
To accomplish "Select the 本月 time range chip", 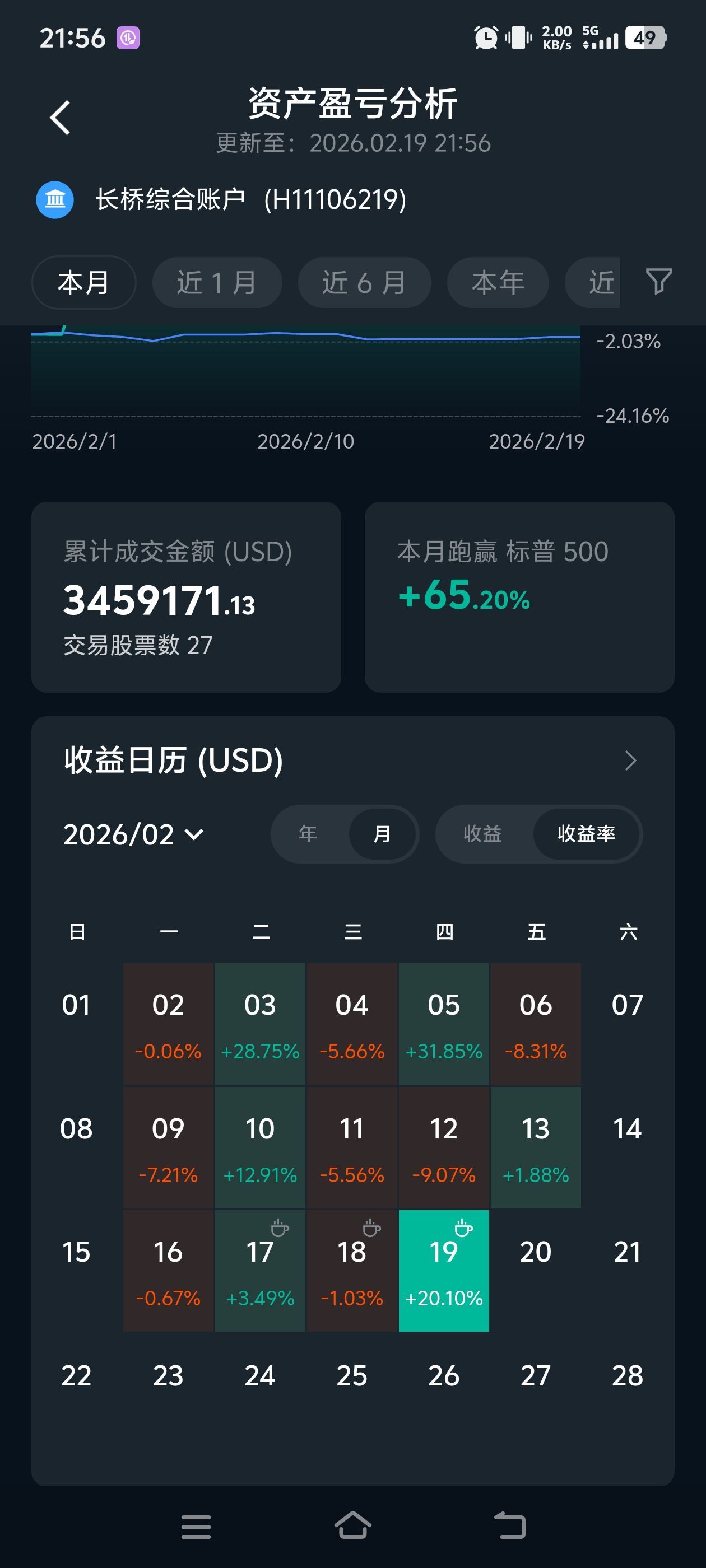I will 83,282.
